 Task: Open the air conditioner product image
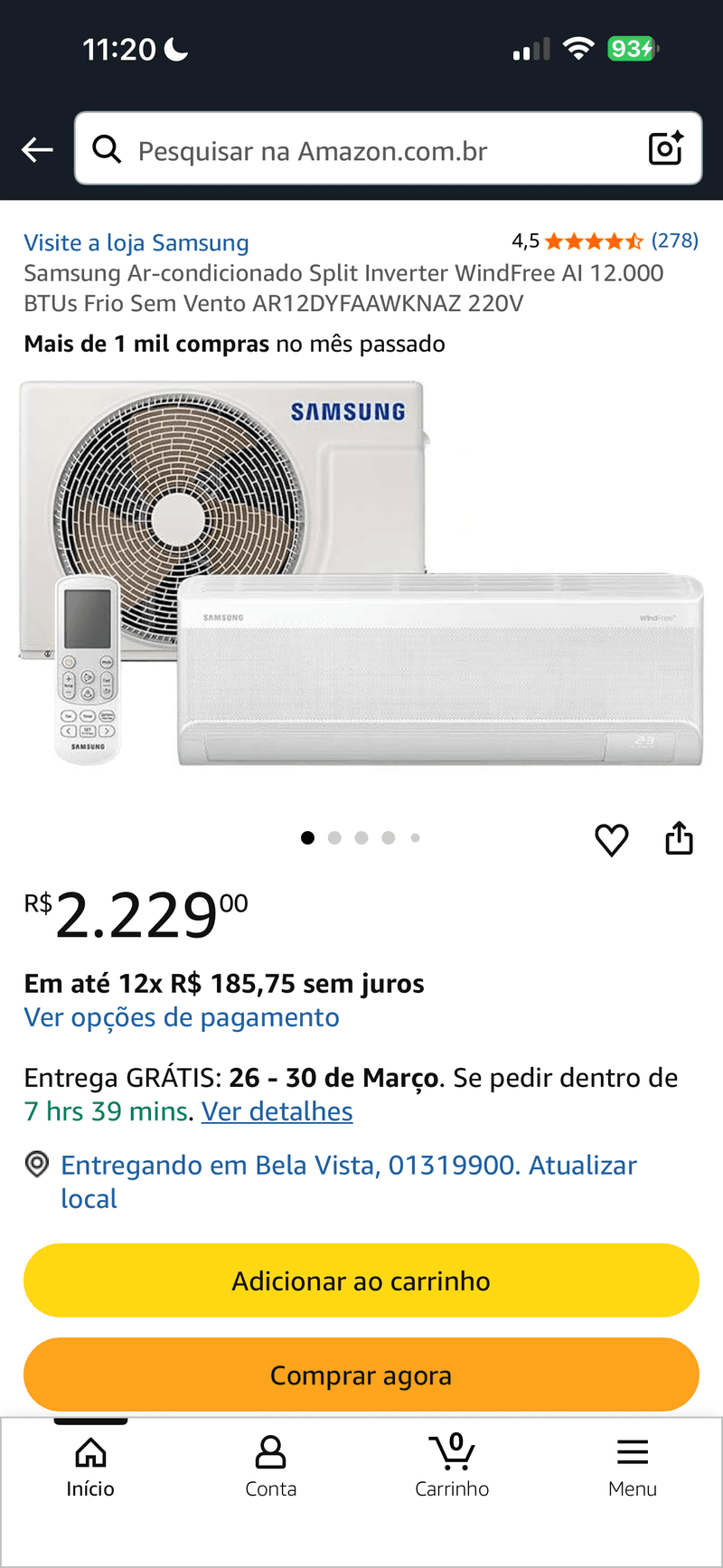click(x=361, y=574)
